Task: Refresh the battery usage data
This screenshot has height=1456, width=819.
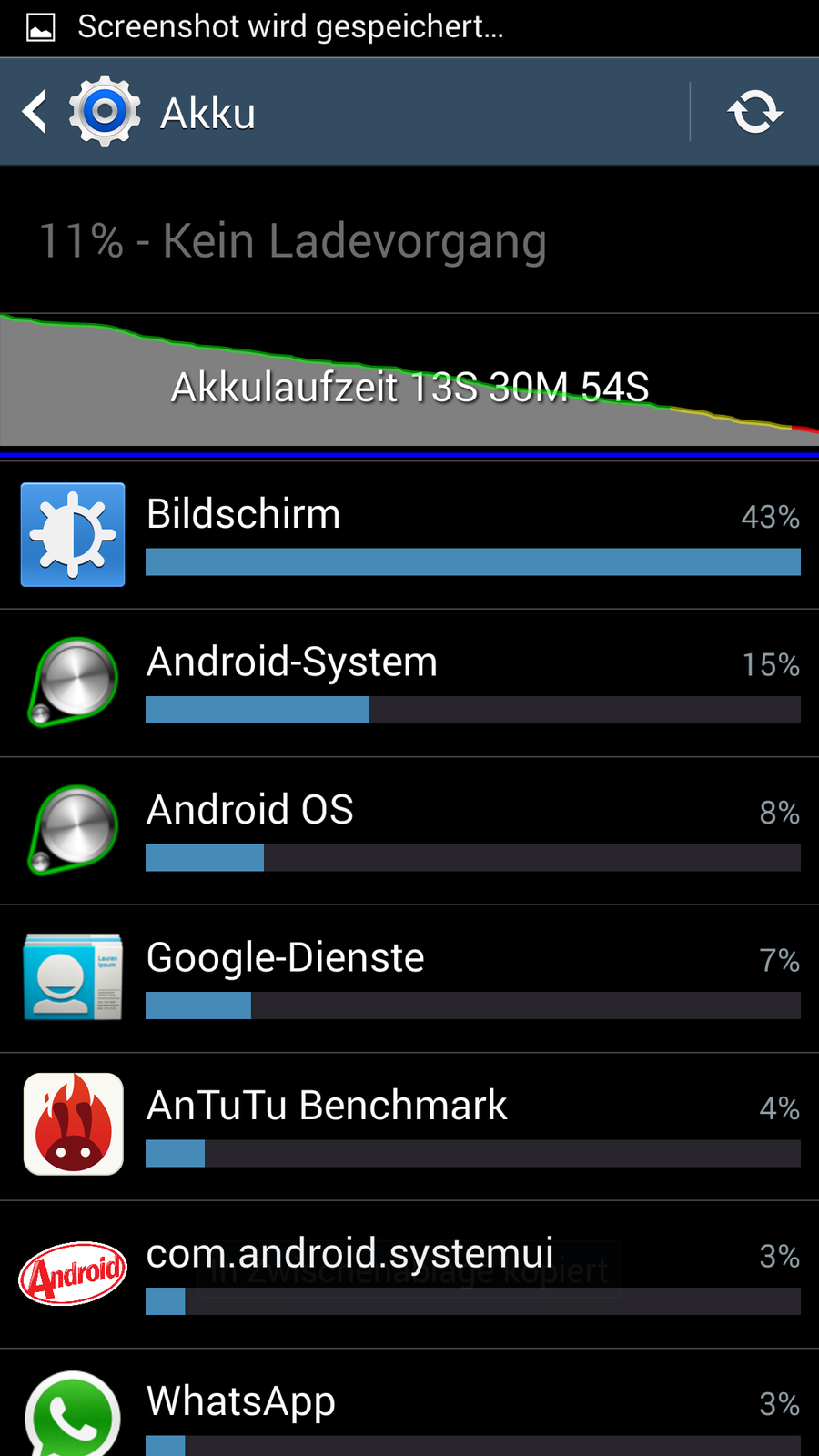Action: click(x=754, y=112)
